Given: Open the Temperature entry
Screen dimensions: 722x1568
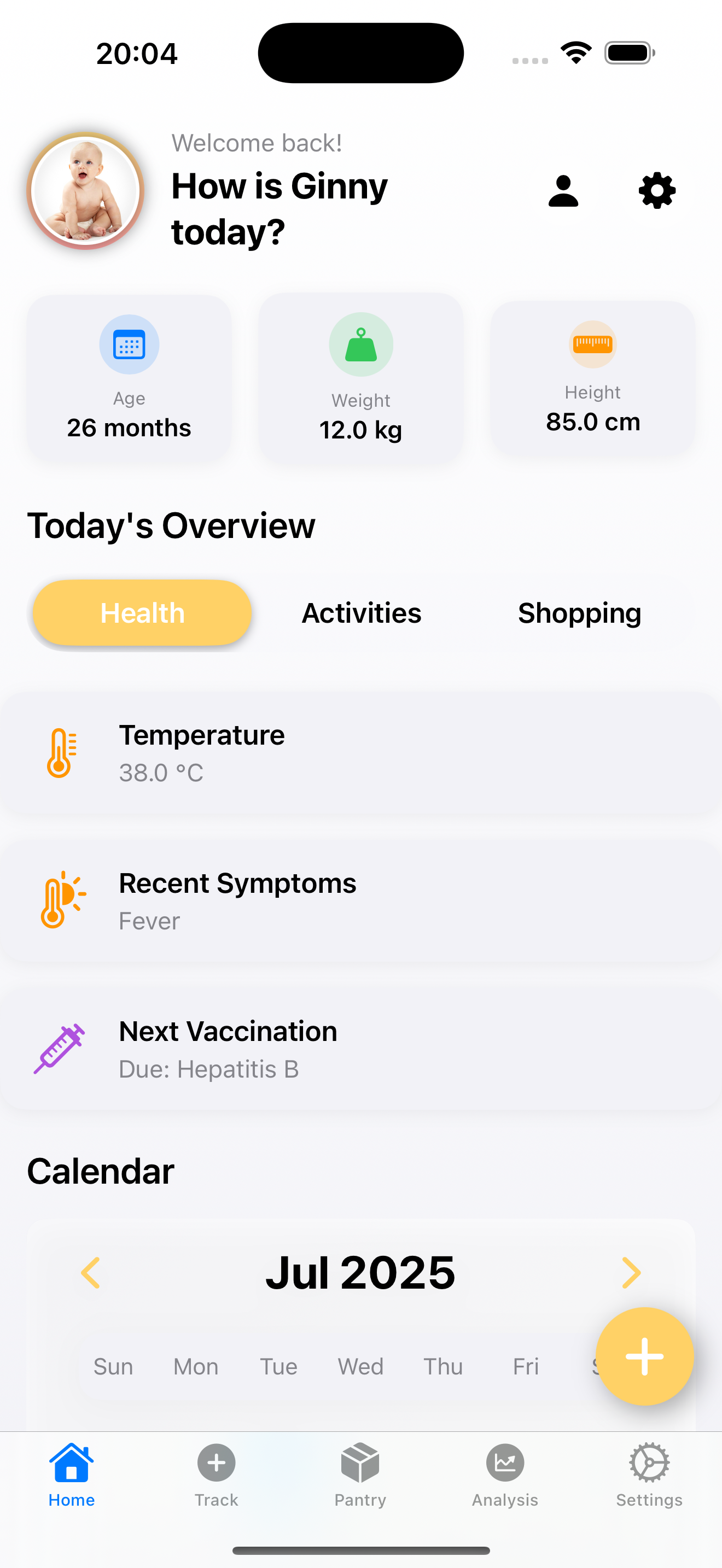Looking at the screenshot, I should (x=361, y=753).
